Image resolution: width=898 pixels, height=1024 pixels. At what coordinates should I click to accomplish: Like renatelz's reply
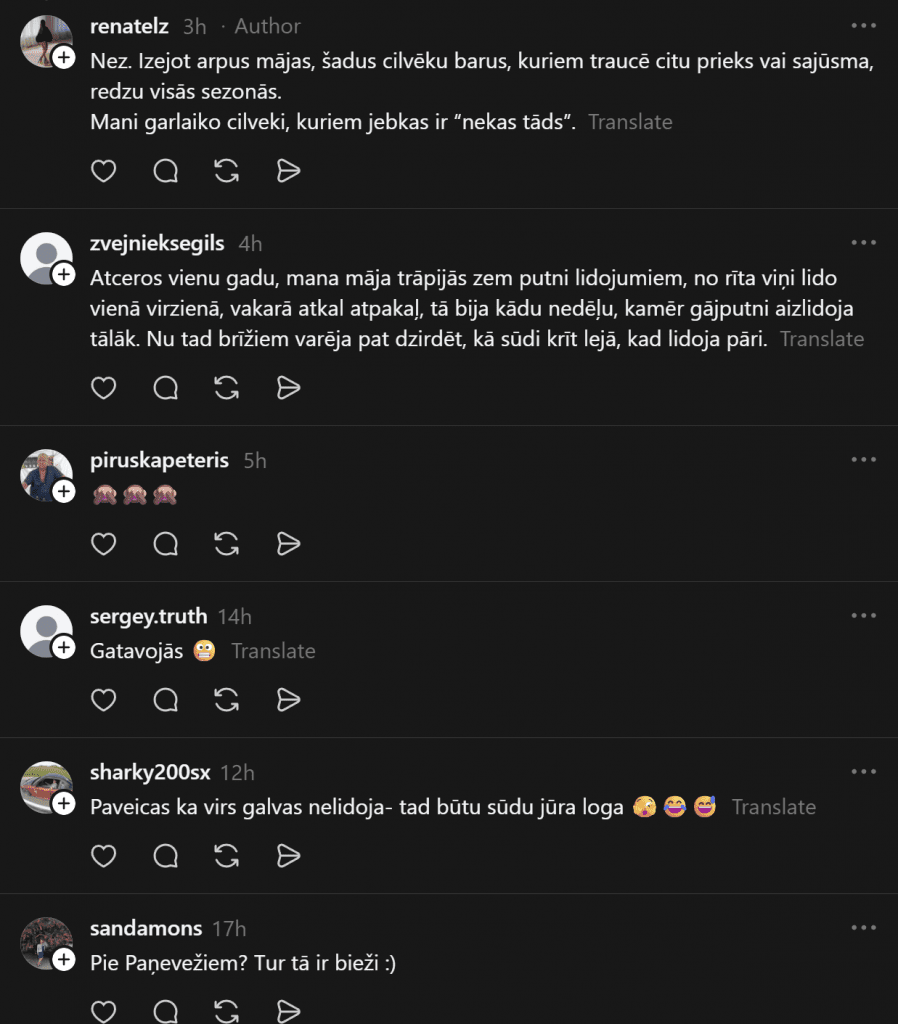point(104,171)
